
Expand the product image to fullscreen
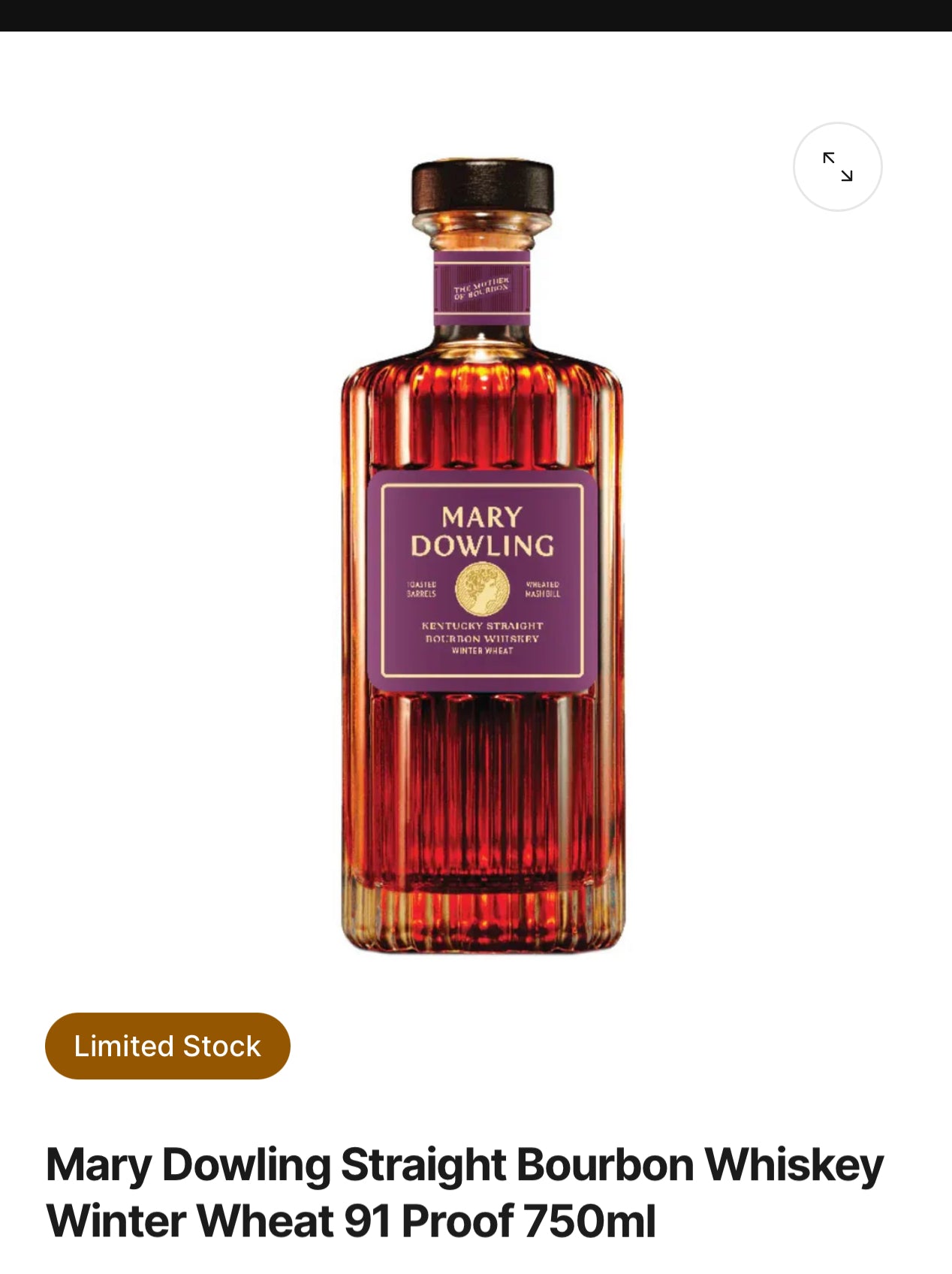coord(837,167)
